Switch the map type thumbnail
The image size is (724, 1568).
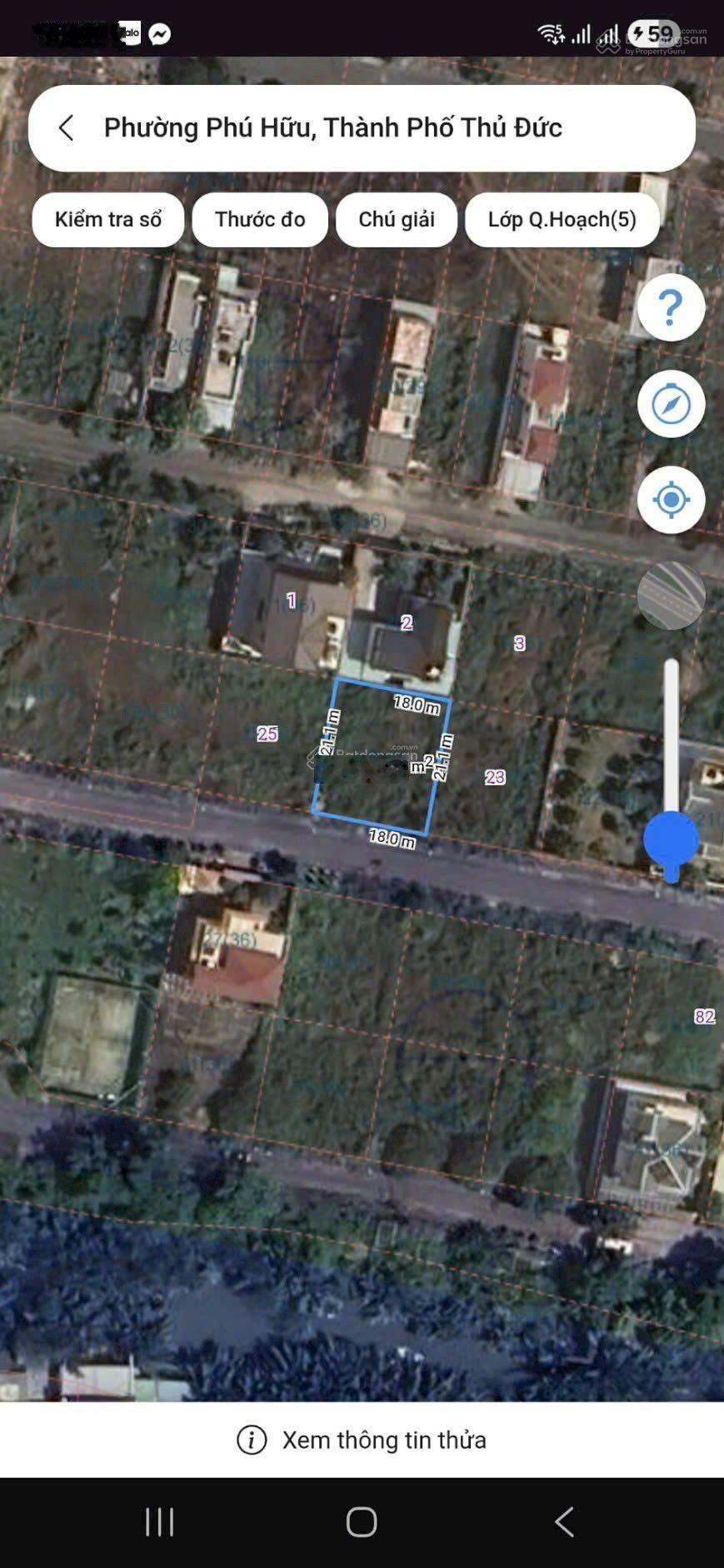[x=671, y=595]
